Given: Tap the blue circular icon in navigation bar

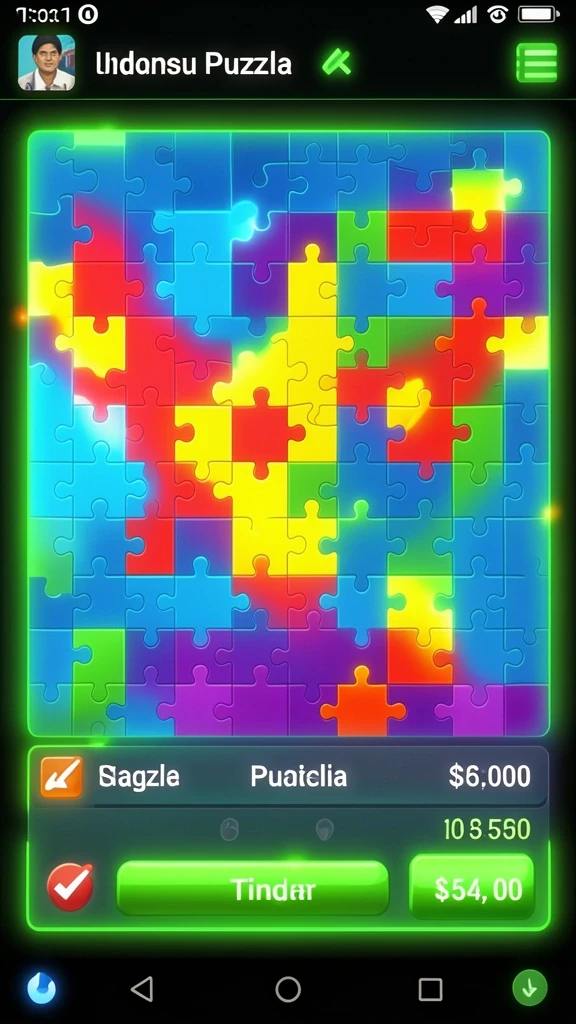Looking at the screenshot, I should point(42,987).
